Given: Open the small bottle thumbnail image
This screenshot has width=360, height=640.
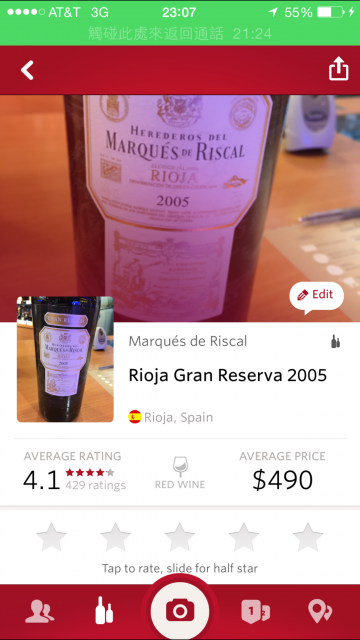Looking at the screenshot, I should tap(65, 359).
